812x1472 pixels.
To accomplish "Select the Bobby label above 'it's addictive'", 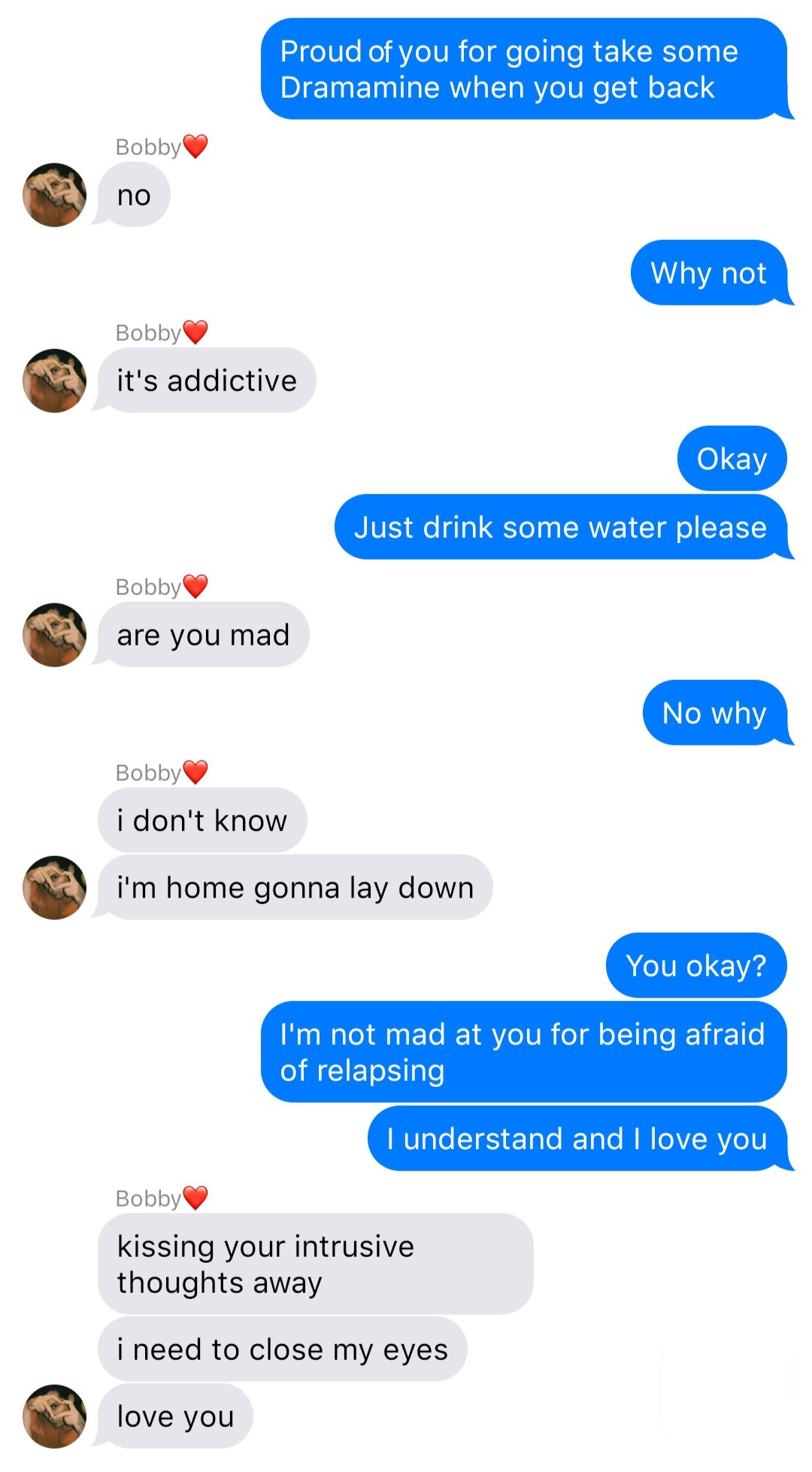I will tap(147, 332).
